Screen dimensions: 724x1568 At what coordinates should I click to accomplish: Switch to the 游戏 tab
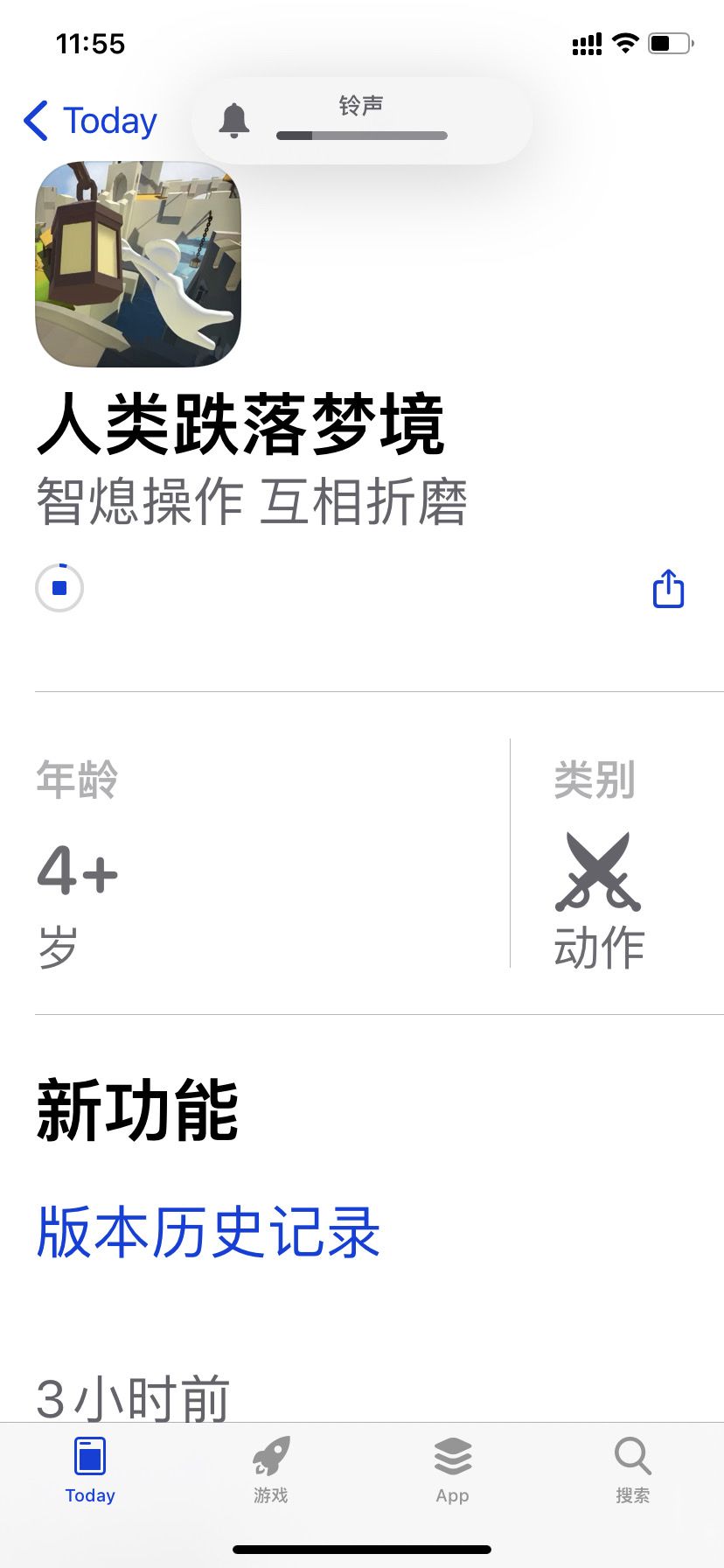pos(271,1470)
